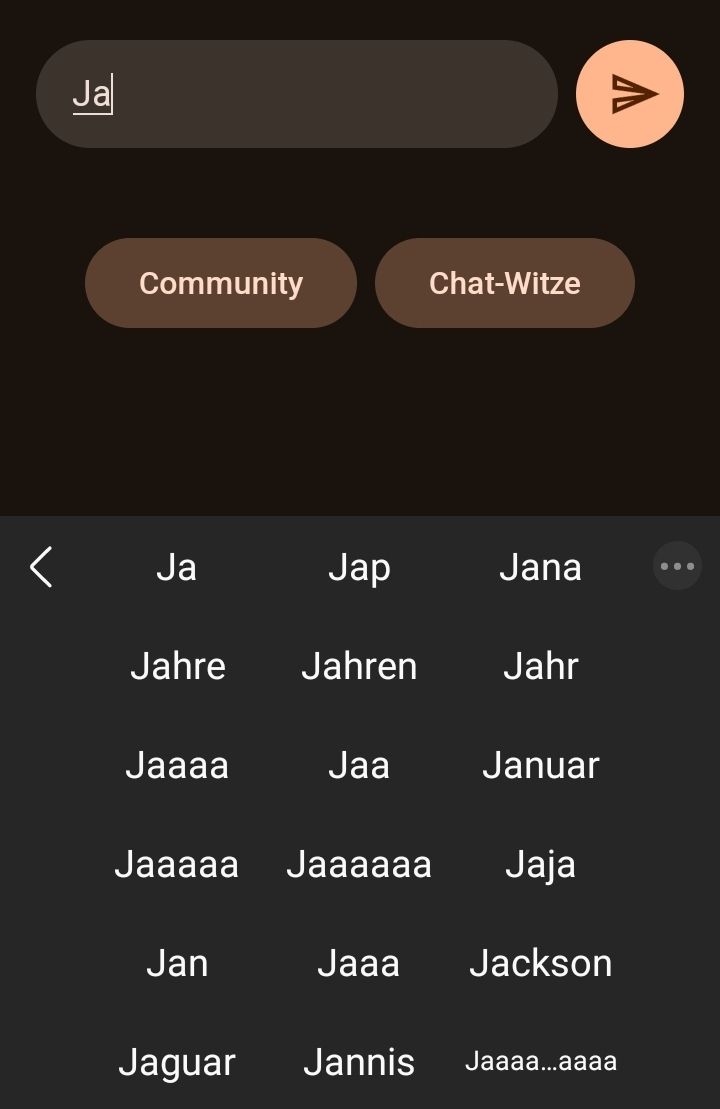Image resolution: width=720 pixels, height=1109 pixels.
Task: Pick the suggestion "Jannis"
Action: pyautogui.click(x=359, y=1062)
